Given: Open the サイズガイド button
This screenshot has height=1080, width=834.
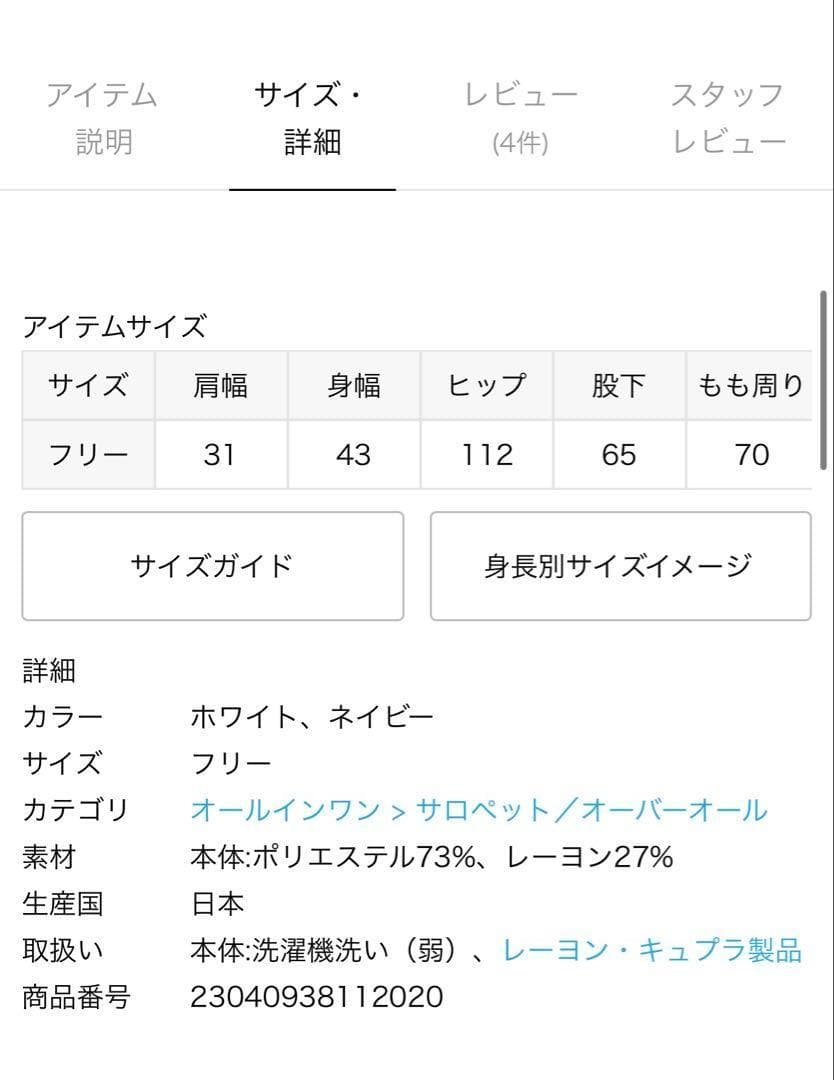Looking at the screenshot, I should tap(212, 565).
